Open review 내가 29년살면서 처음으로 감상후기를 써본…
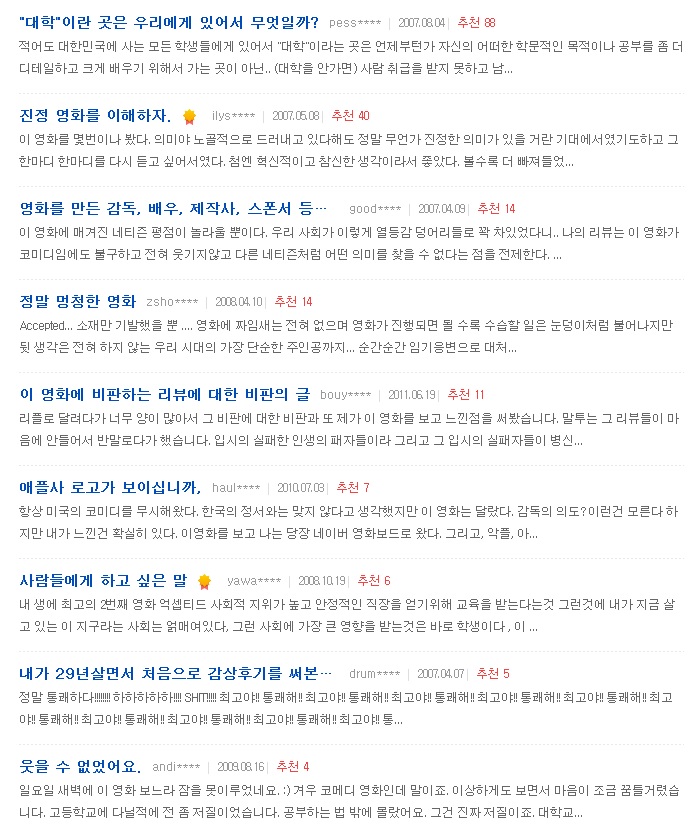This screenshot has height=837, width=699. tap(175, 673)
